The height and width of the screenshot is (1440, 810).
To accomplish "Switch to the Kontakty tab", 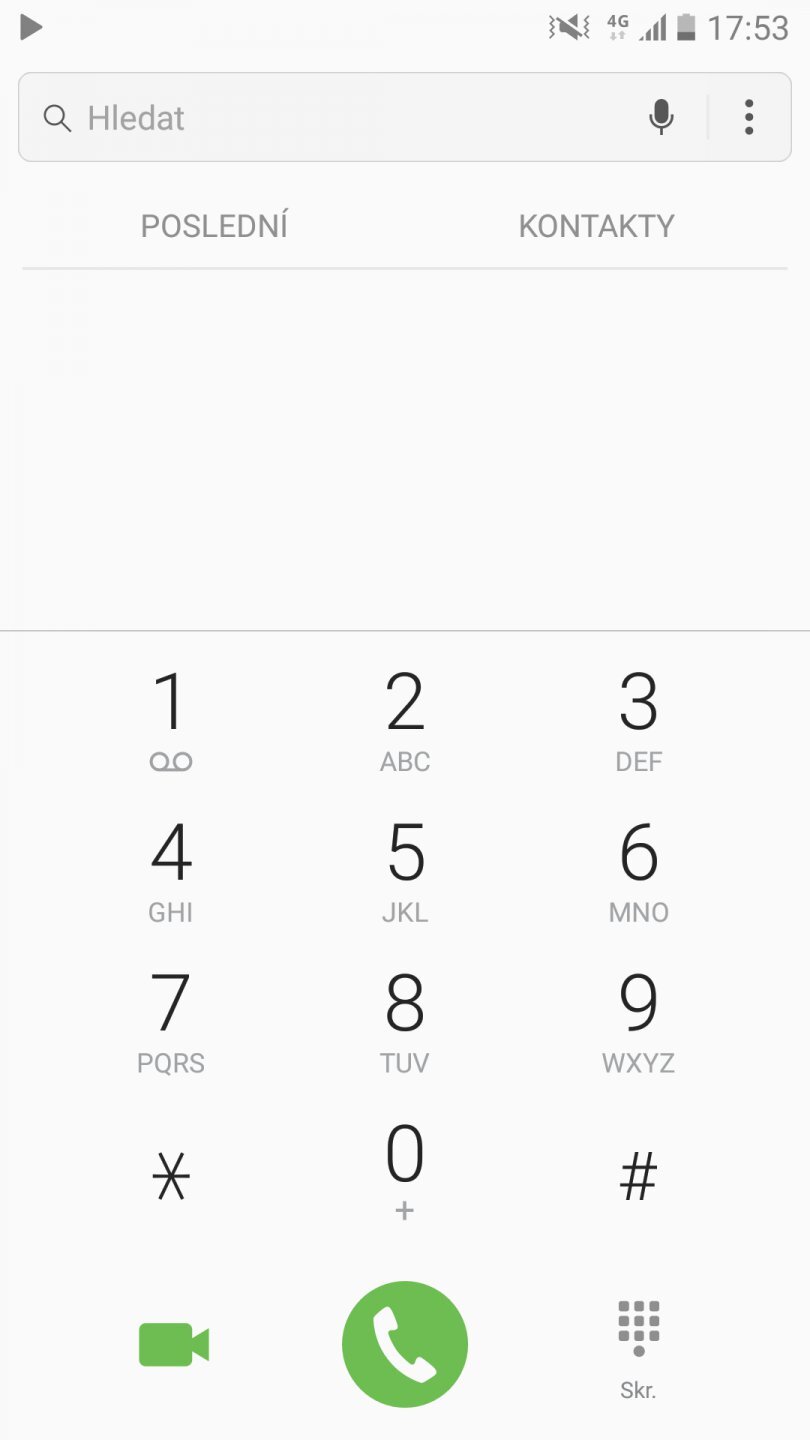I will [x=596, y=226].
